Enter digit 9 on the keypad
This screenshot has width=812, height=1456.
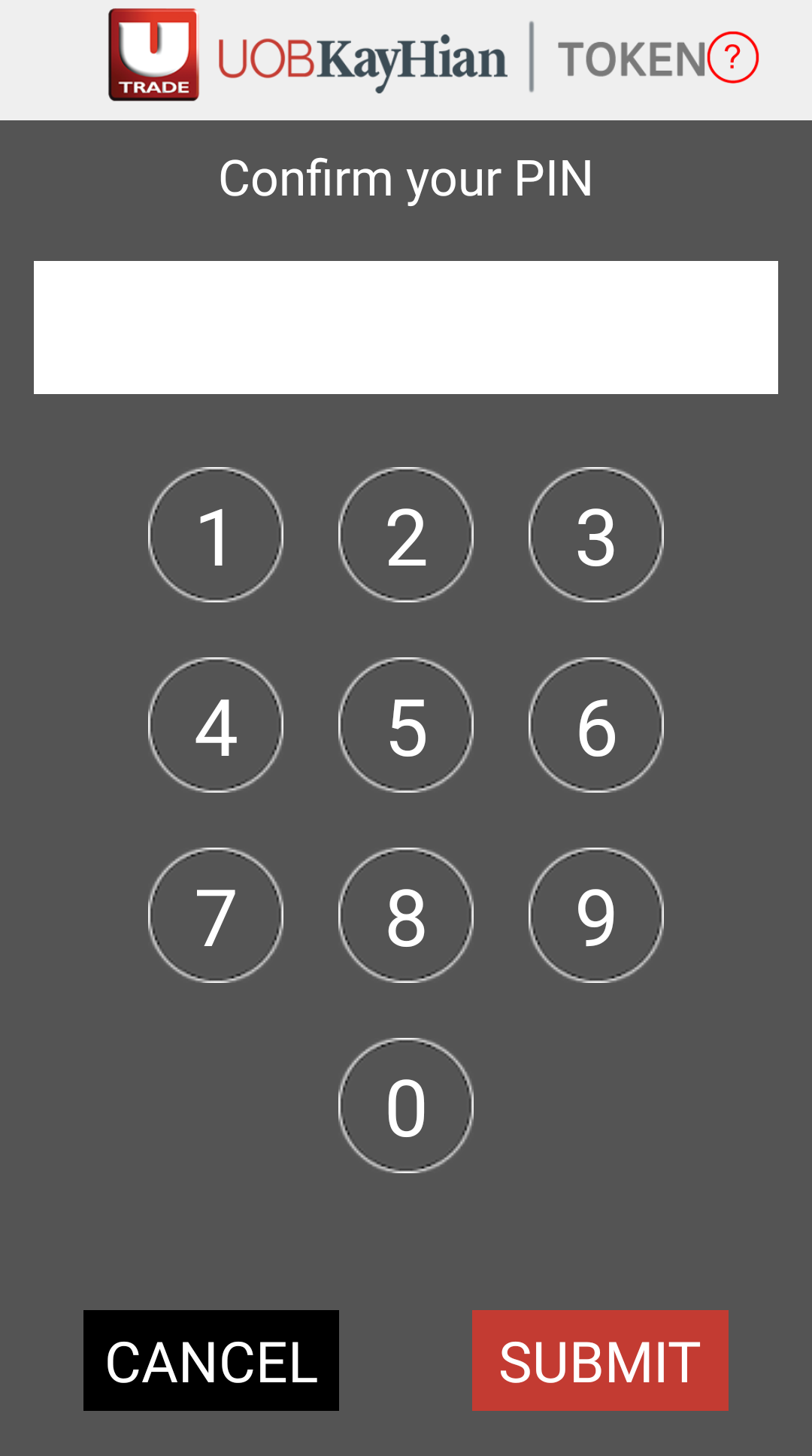click(596, 915)
